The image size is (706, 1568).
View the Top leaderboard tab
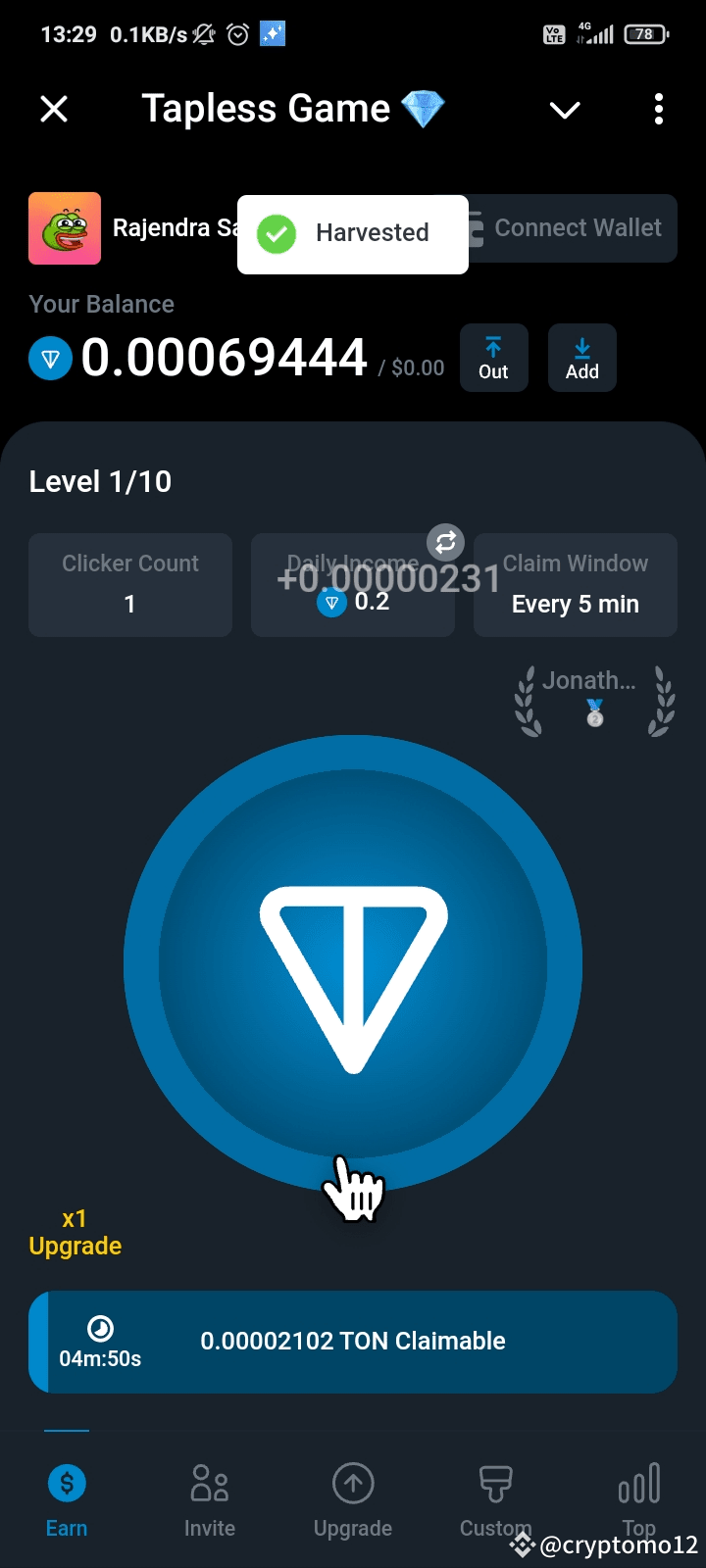(x=638, y=1500)
